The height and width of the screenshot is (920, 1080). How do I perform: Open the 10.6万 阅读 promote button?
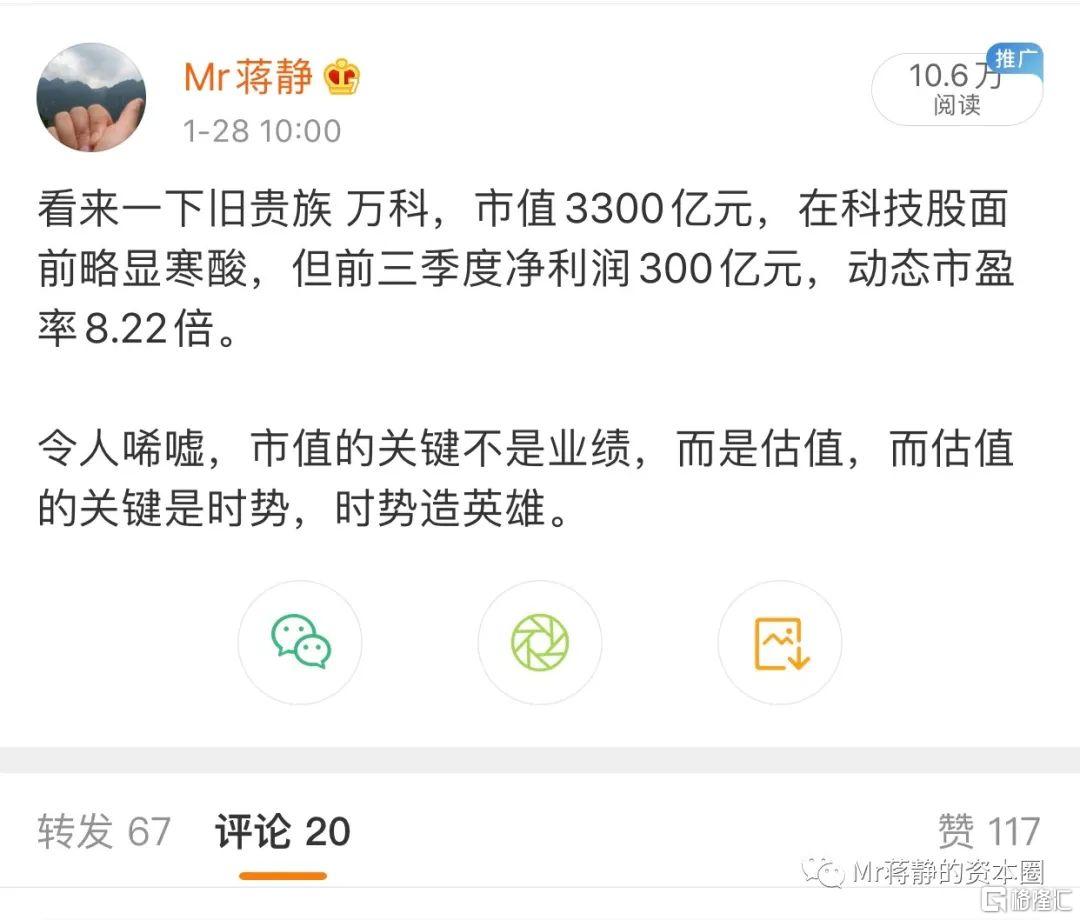(x=956, y=89)
